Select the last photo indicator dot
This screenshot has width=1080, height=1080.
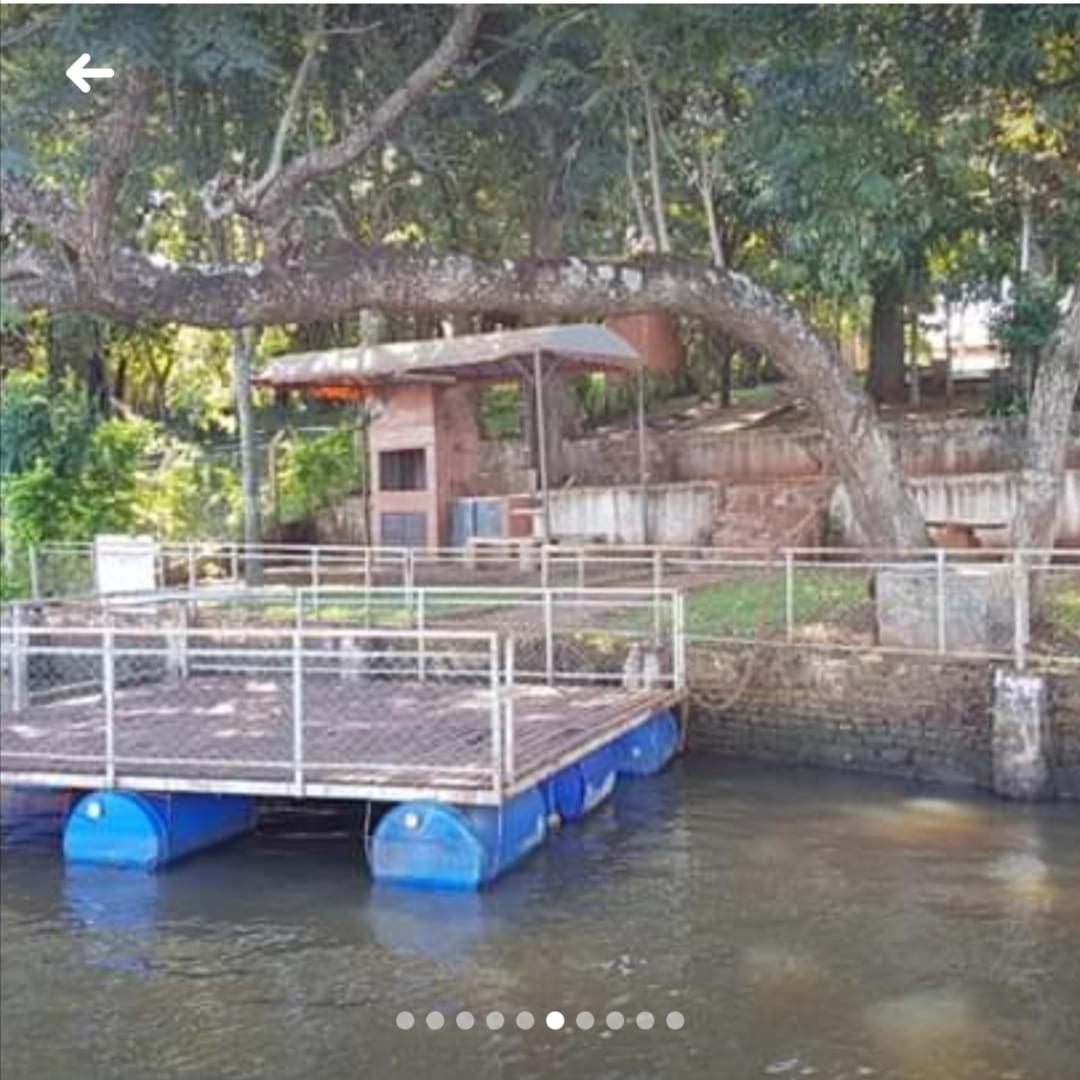click(x=675, y=1020)
